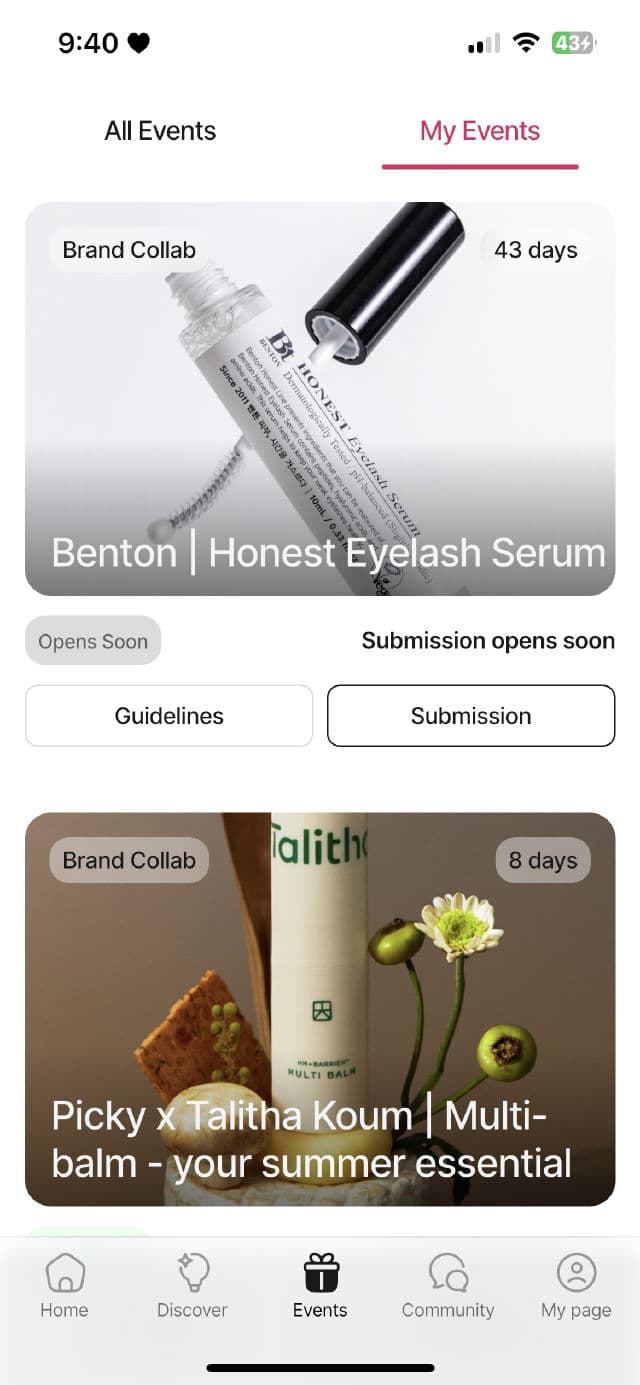The width and height of the screenshot is (640, 1385).
Task: Tap the Submission button
Action: 471,716
